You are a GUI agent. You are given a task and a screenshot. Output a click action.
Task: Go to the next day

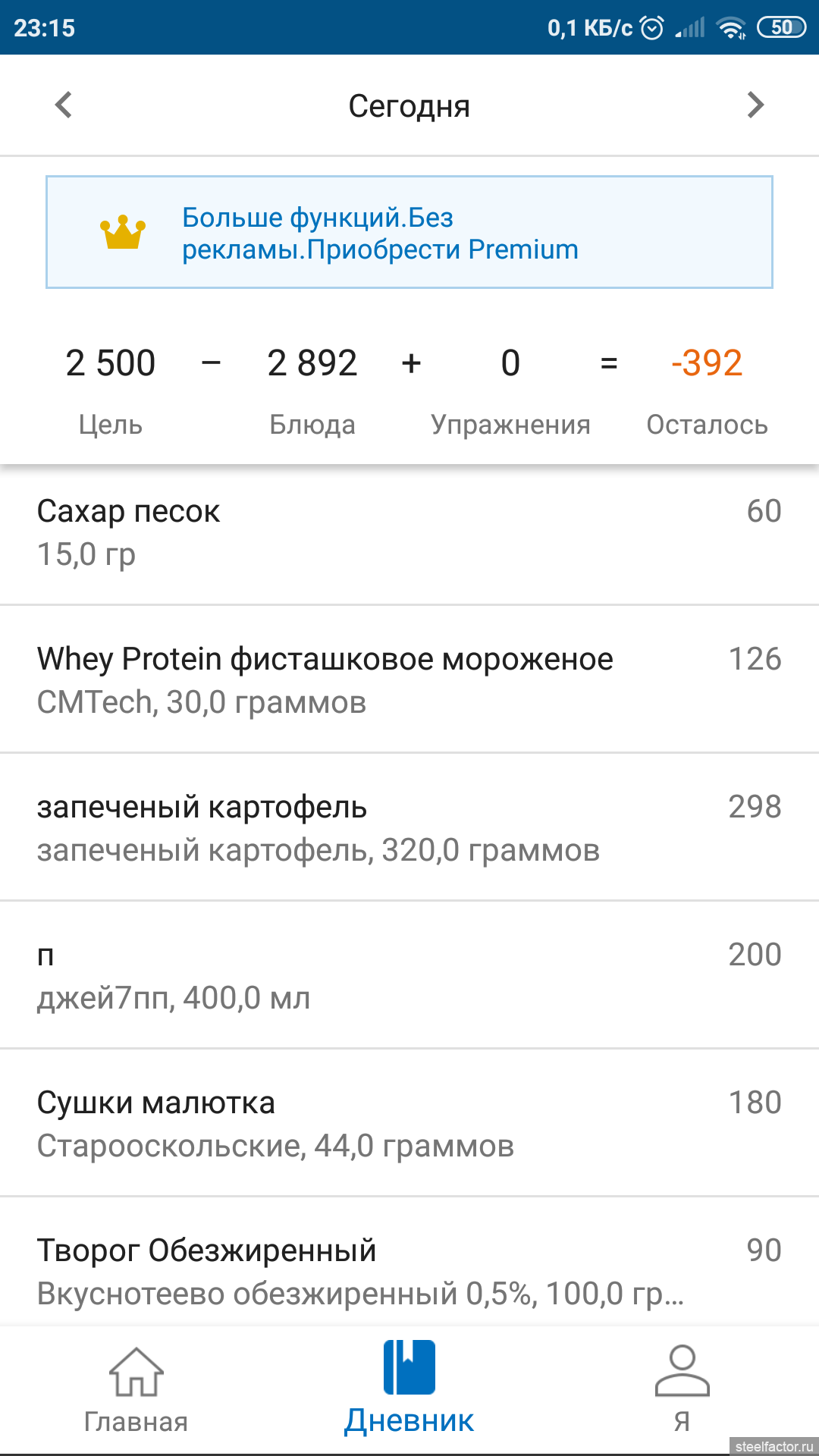point(755,105)
